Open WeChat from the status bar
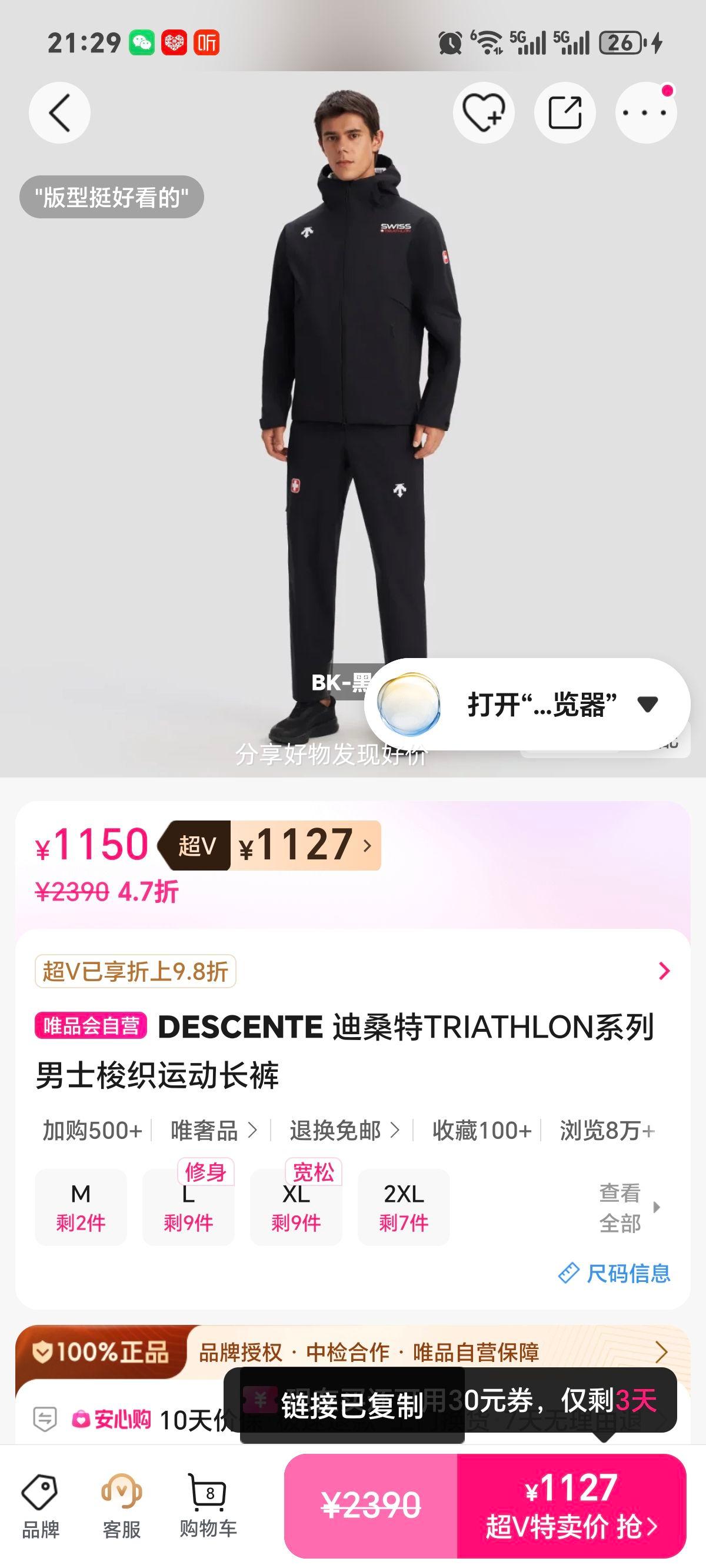The width and height of the screenshot is (706, 1568). pos(141,44)
